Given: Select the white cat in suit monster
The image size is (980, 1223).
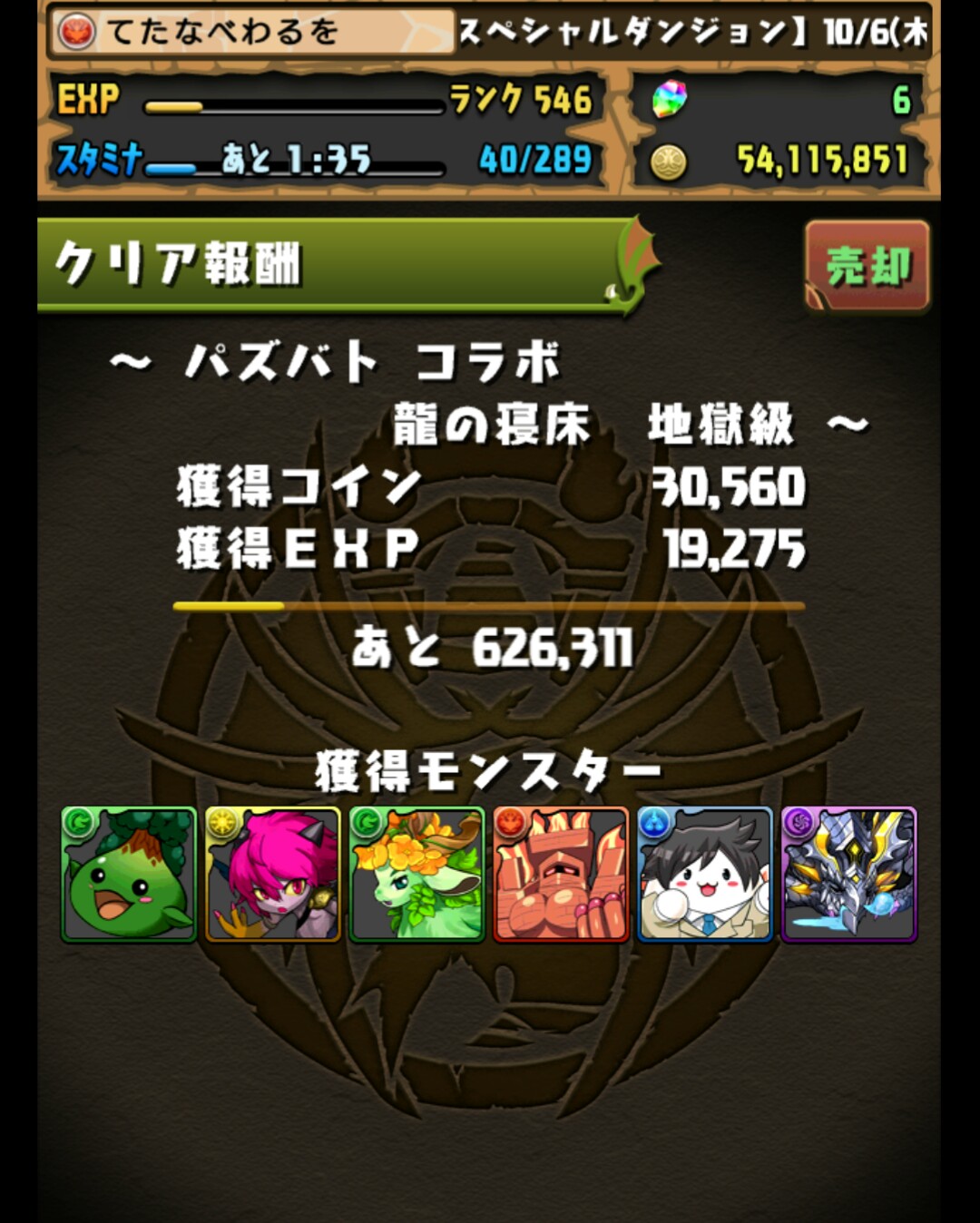Looking at the screenshot, I should point(704,875).
